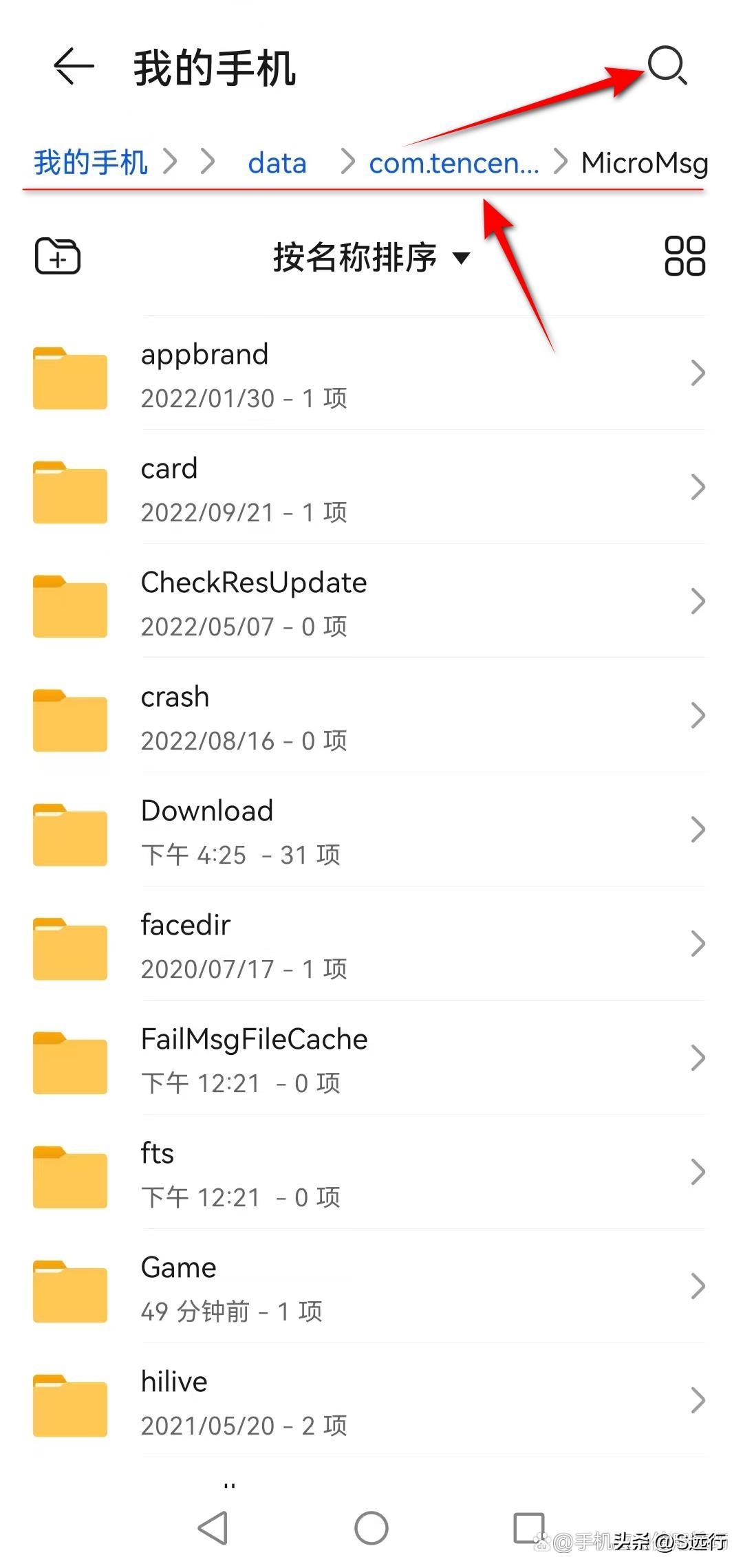Switch to grid view layout

(x=685, y=256)
